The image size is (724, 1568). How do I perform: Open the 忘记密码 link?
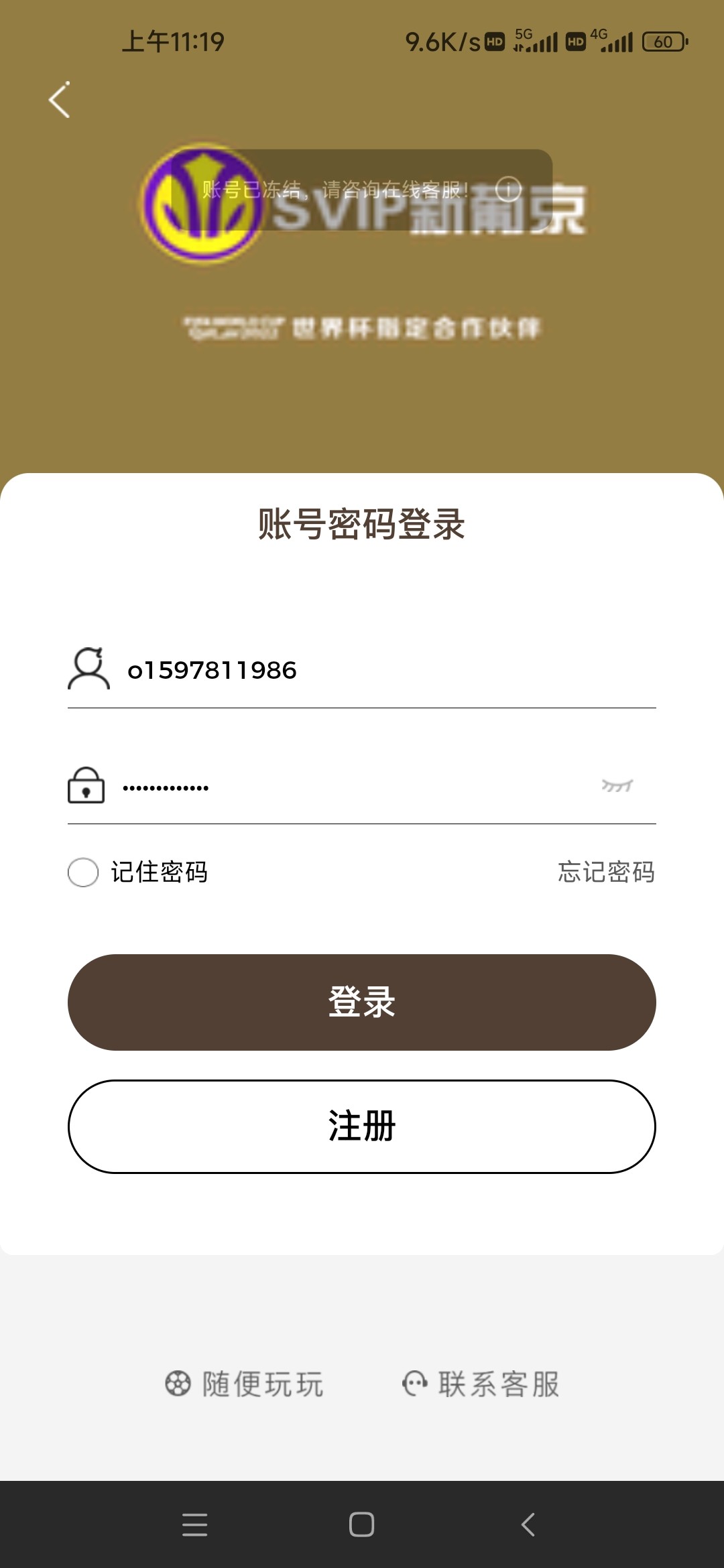606,872
